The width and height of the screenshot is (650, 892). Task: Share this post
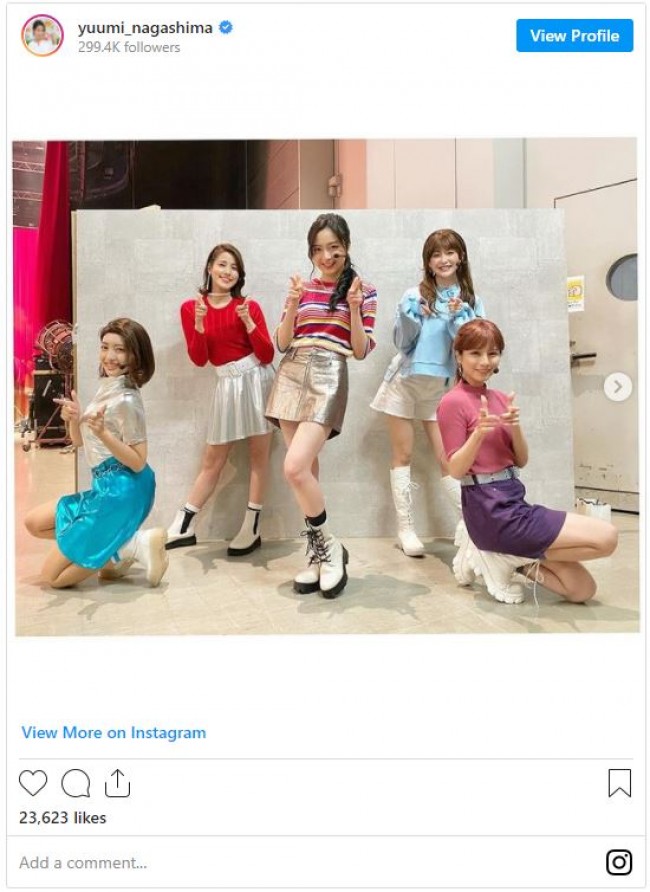(117, 783)
